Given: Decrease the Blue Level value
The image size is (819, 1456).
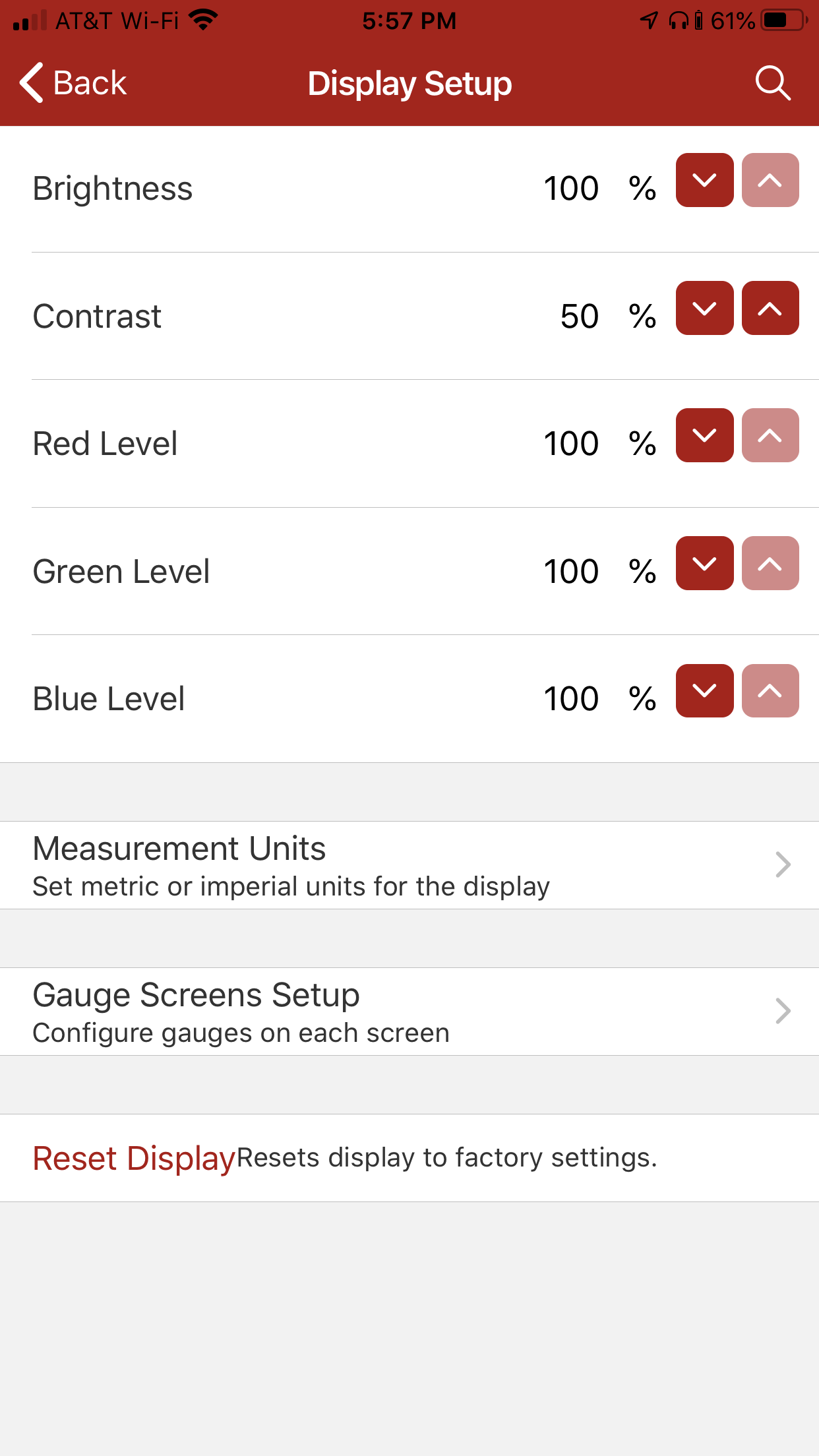Looking at the screenshot, I should (704, 690).
